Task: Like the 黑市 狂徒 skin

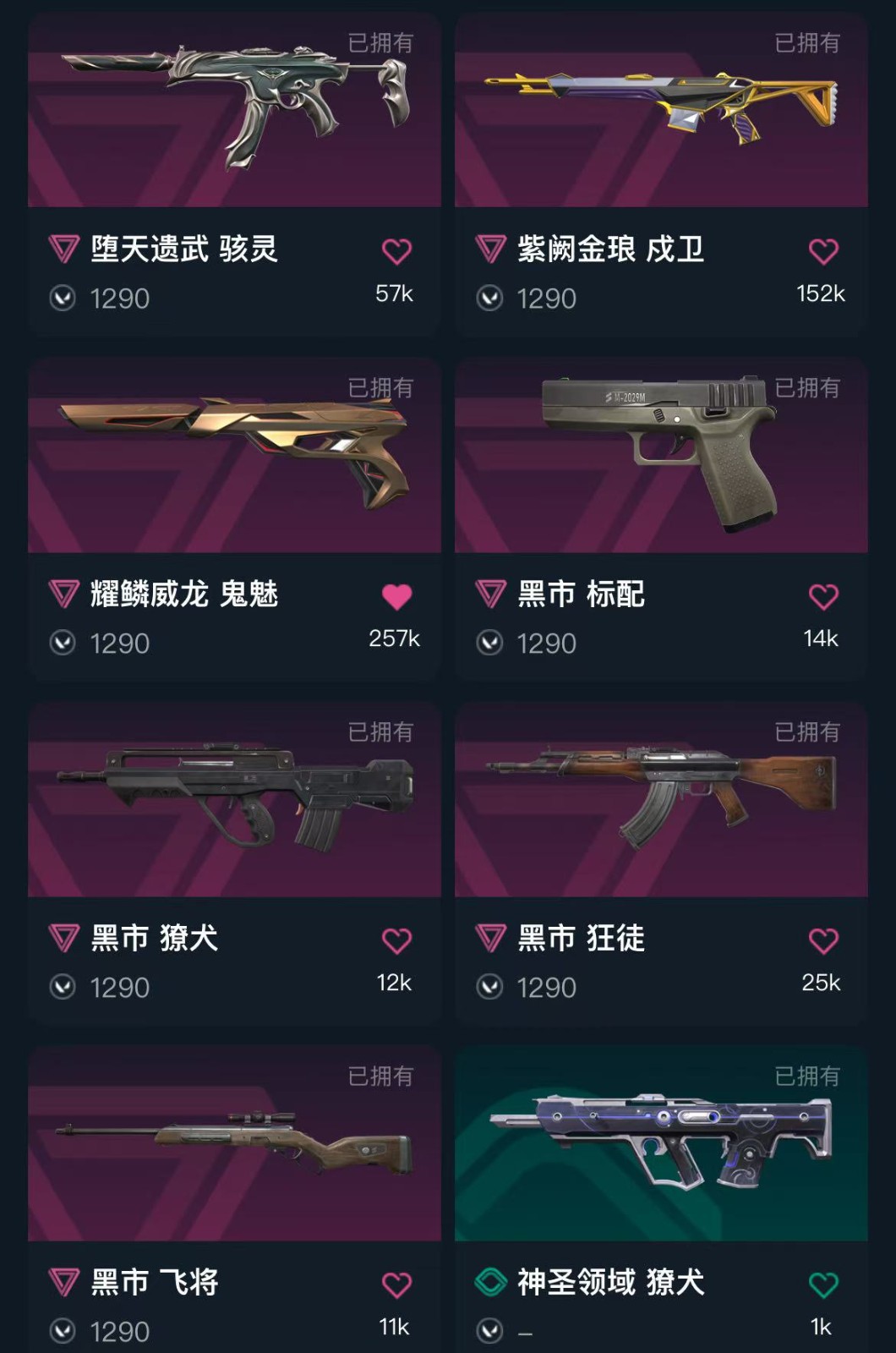Action: click(x=823, y=940)
